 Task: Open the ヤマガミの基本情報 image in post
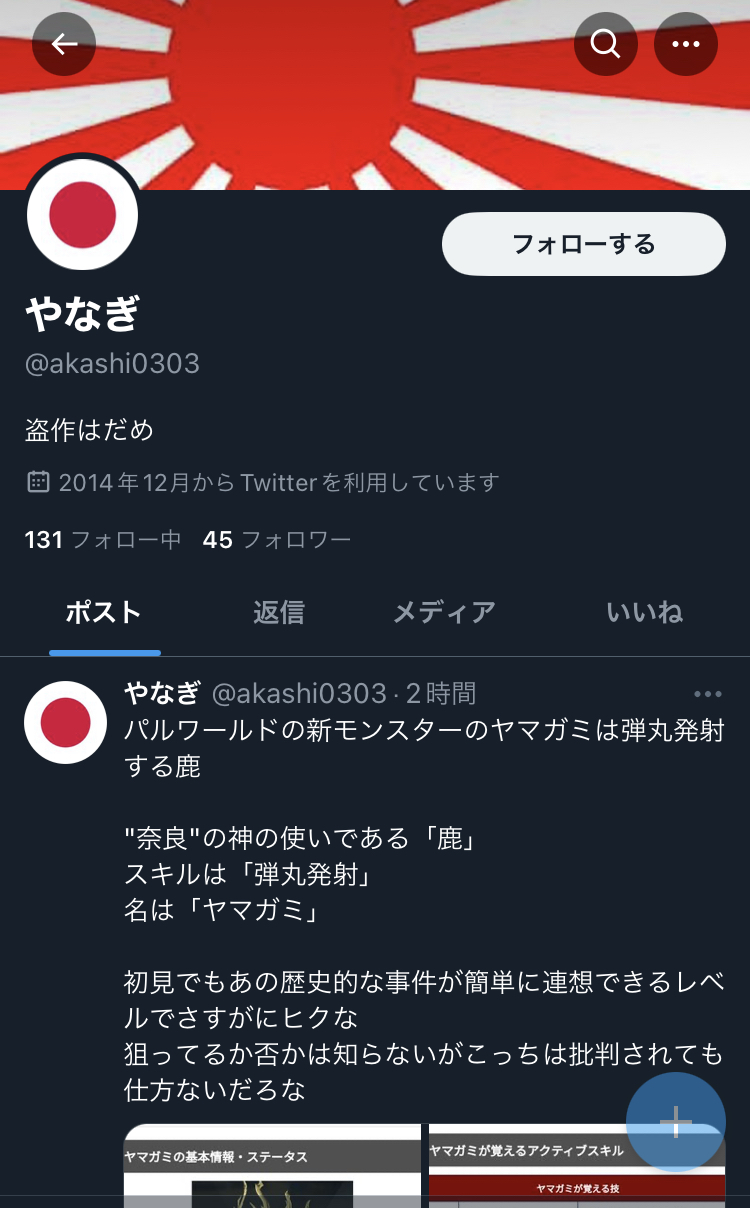272,1165
